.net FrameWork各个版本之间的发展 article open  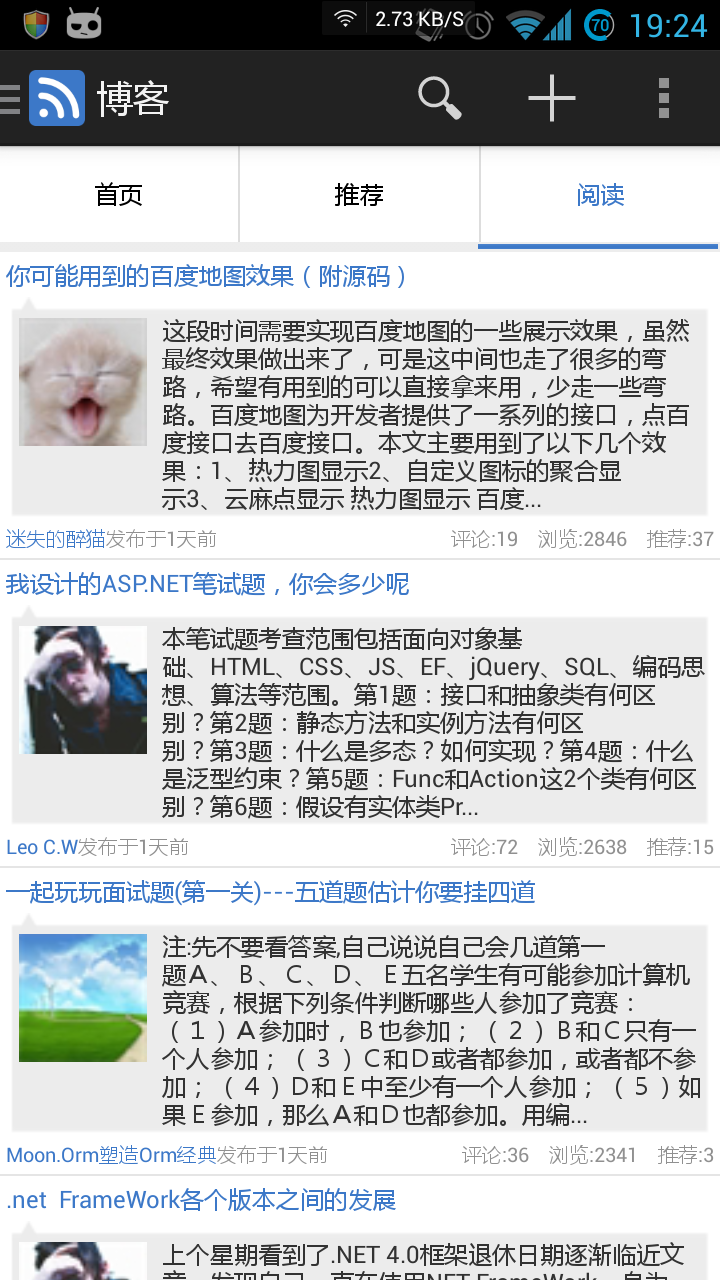(201, 1200)
